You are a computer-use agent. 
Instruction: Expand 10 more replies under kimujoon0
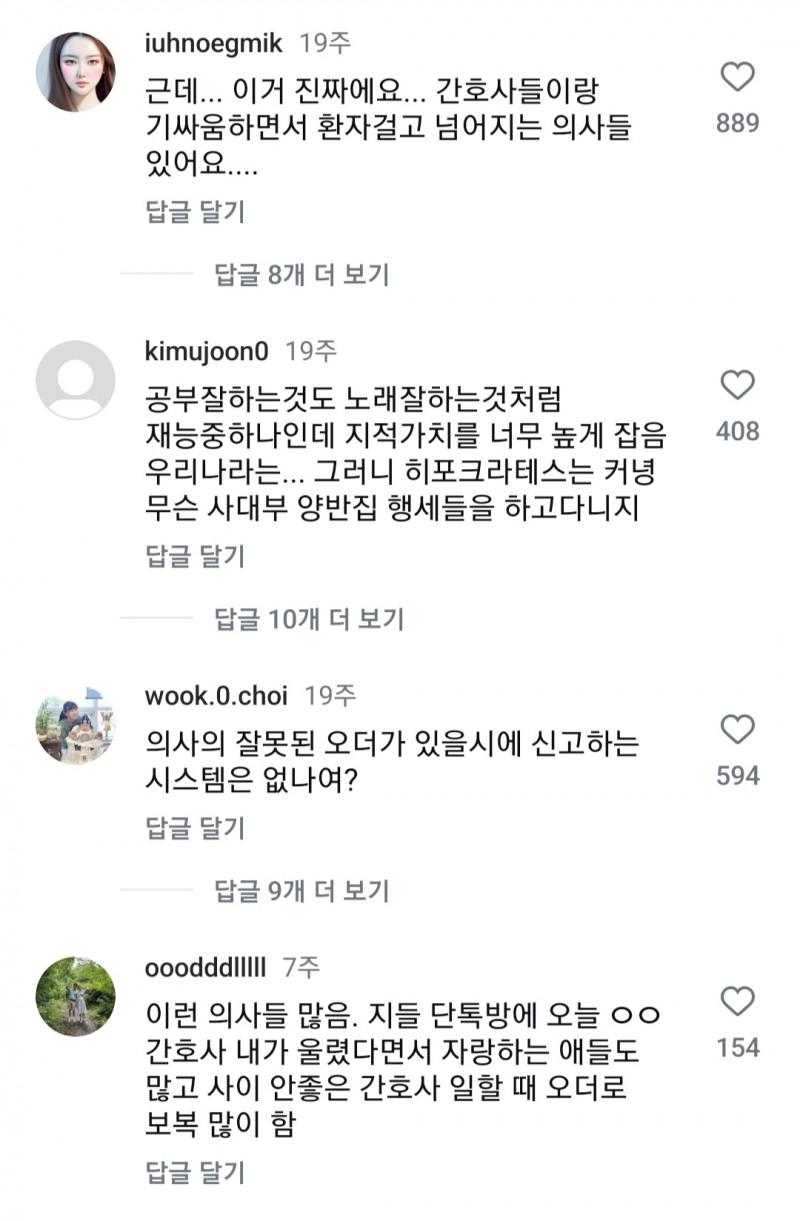point(309,618)
